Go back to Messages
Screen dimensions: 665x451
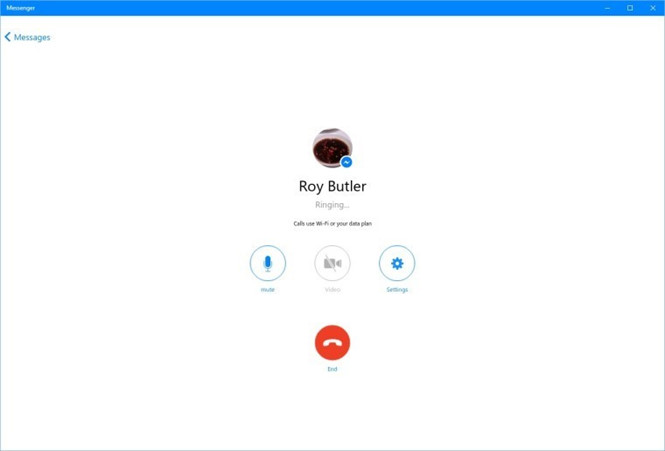click(x=27, y=37)
